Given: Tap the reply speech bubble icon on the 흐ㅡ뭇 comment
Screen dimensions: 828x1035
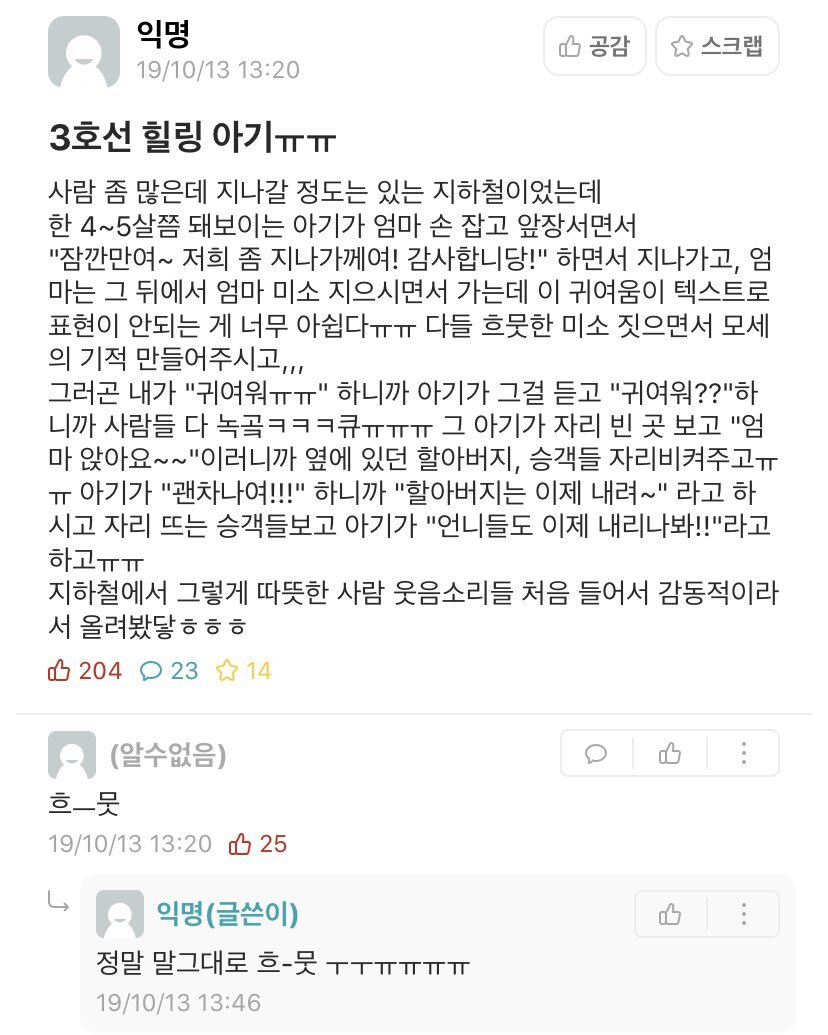Looking at the screenshot, I should (x=597, y=754).
